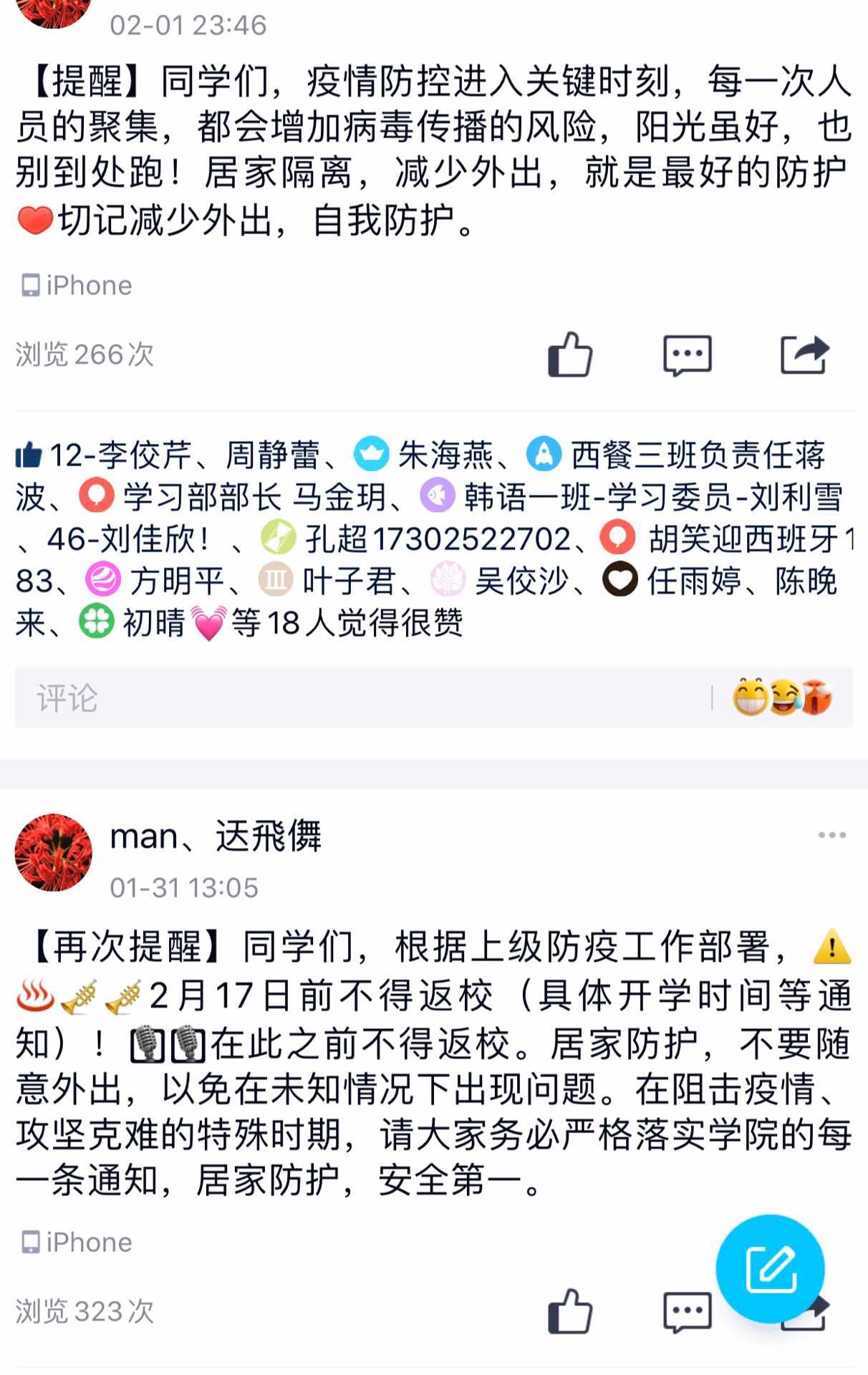View the list of 18 people who liked
This screenshot has height=1375, width=868.
[347, 624]
